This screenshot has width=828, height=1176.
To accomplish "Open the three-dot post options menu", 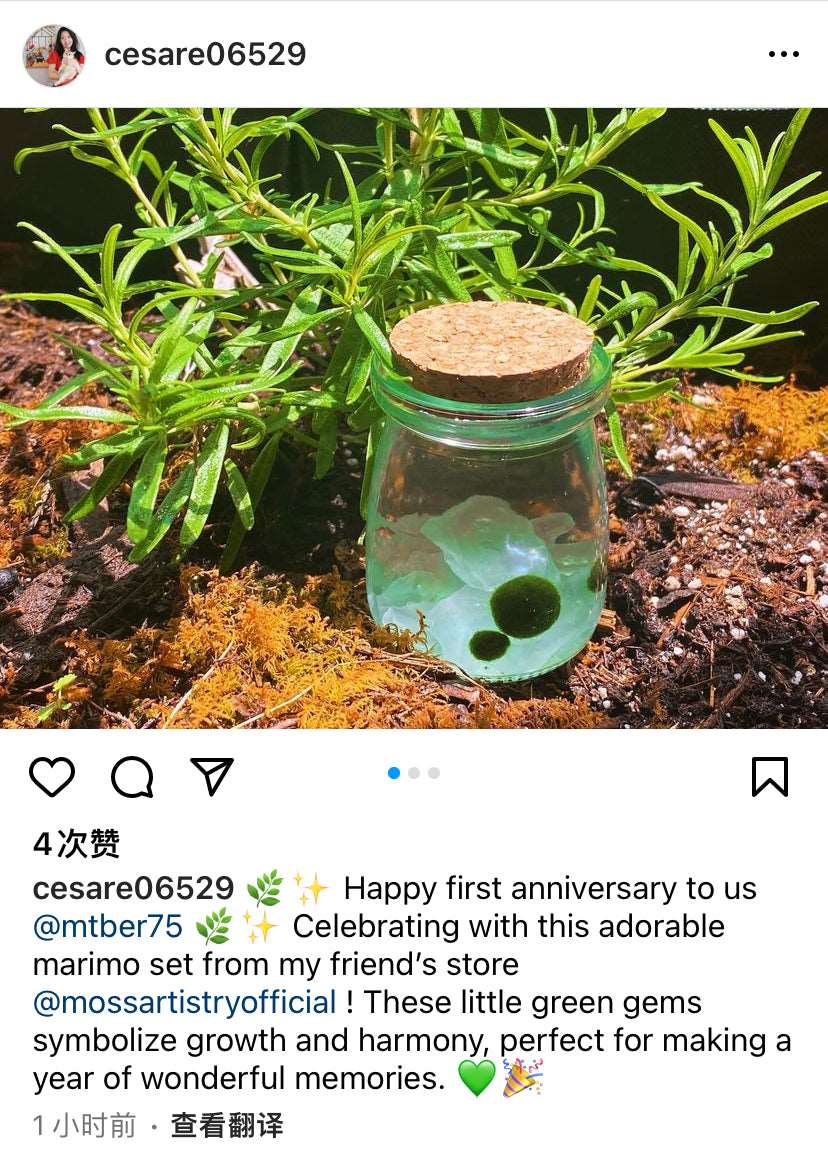I will pos(783,54).
